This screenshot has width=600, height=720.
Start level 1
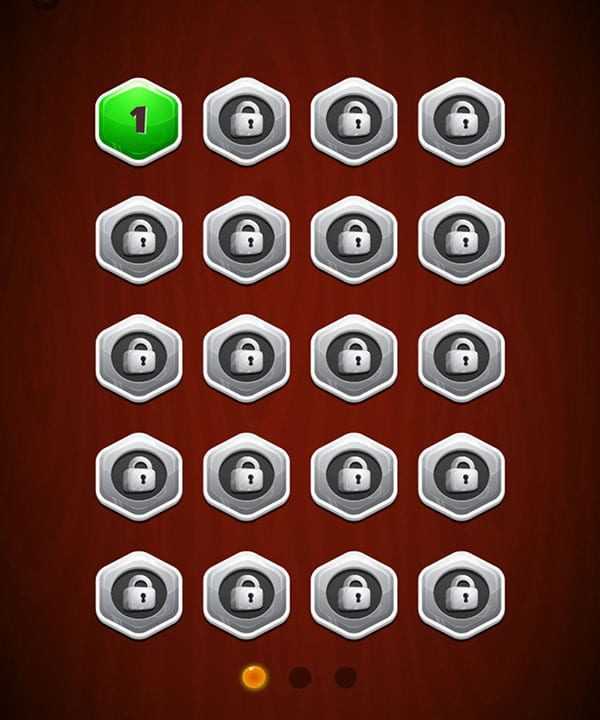(x=138, y=121)
